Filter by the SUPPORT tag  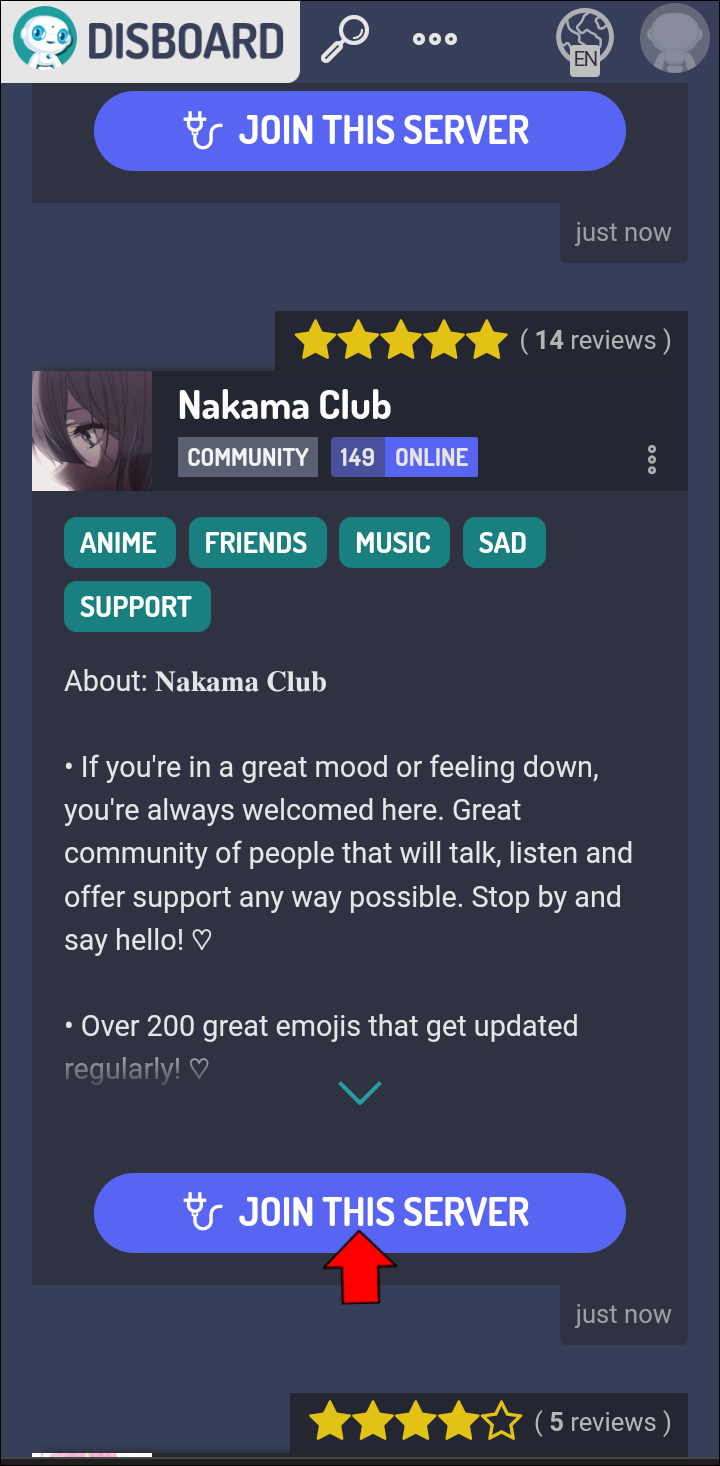pos(136,607)
